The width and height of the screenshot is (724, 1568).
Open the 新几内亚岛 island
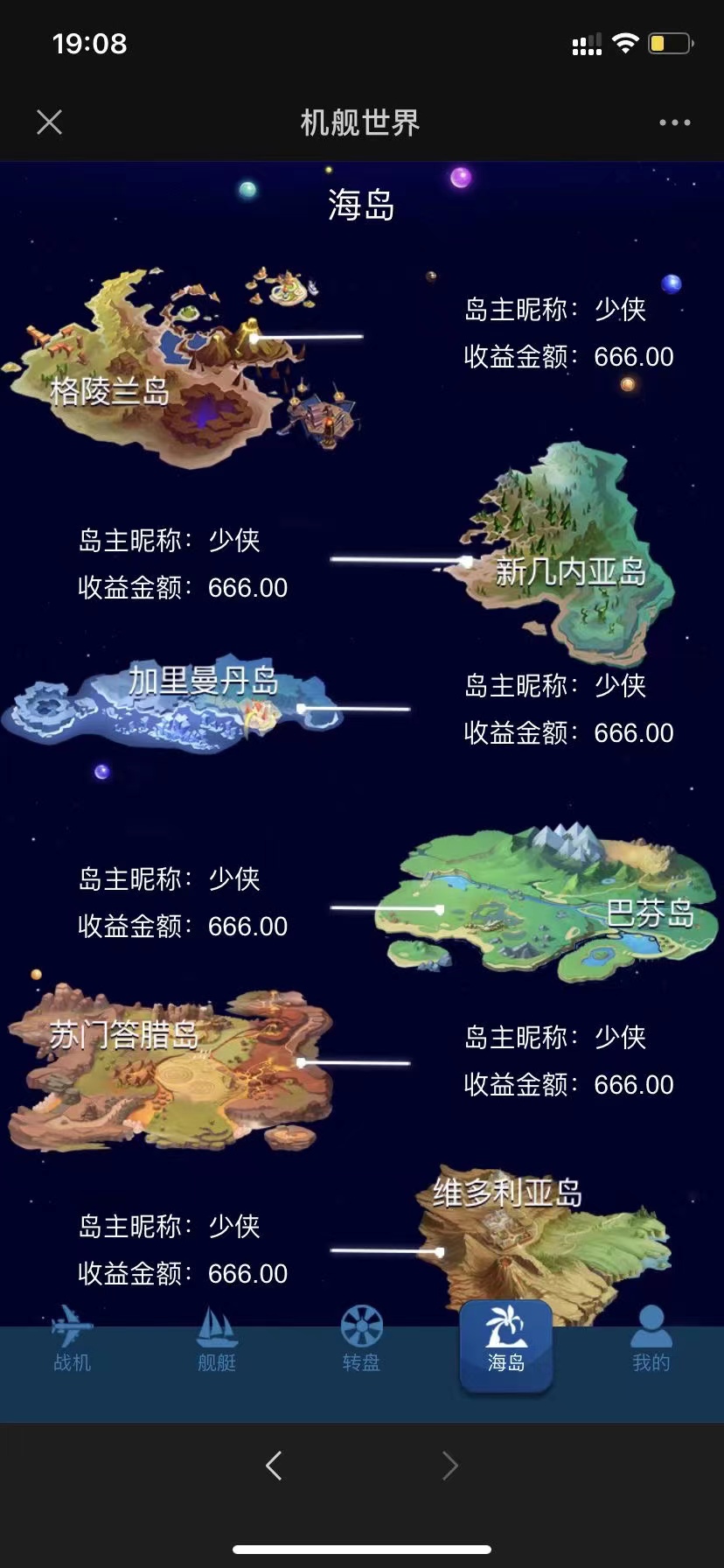click(x=568, y=560)
